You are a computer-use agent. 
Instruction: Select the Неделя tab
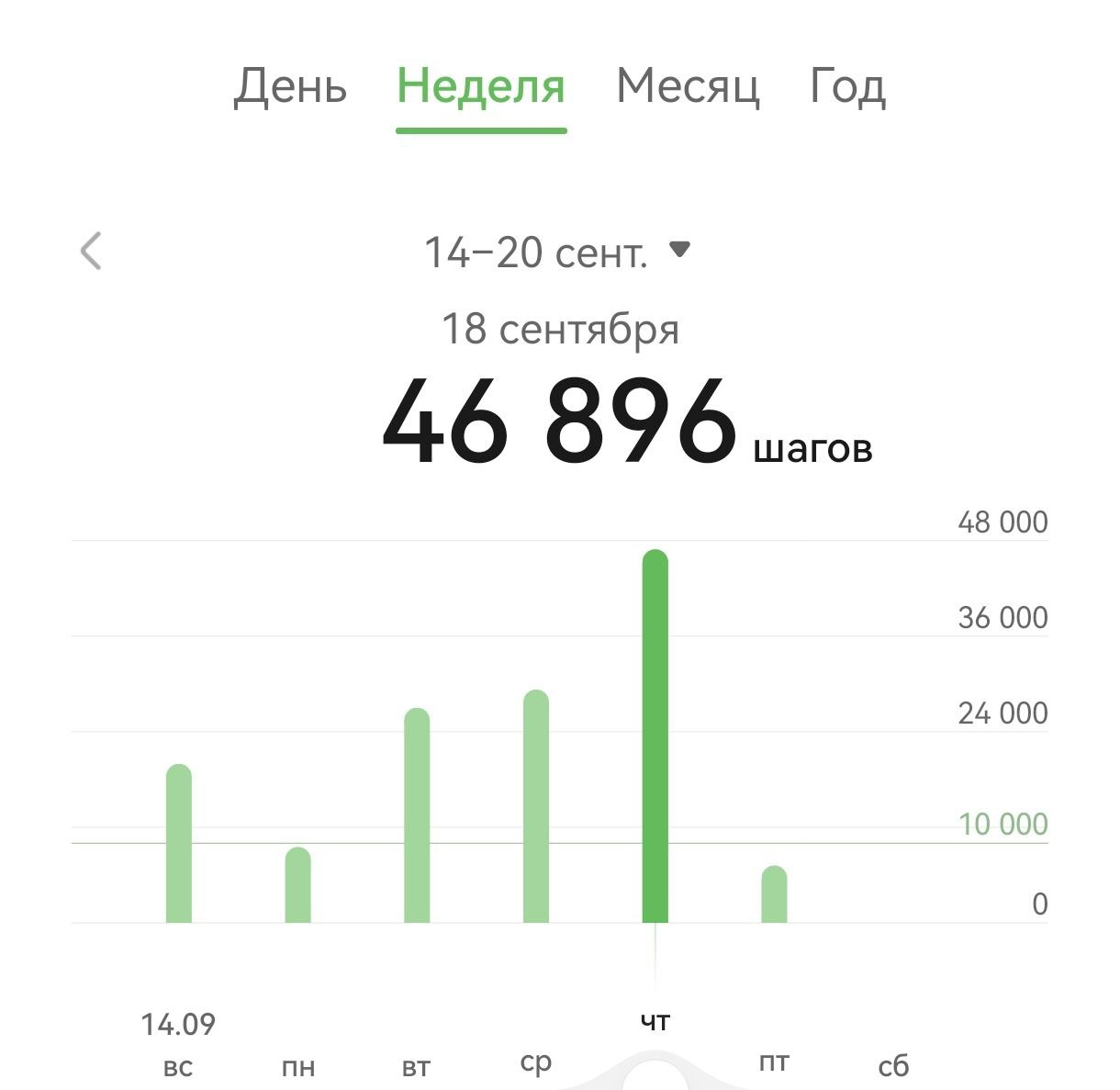[481, 87]
